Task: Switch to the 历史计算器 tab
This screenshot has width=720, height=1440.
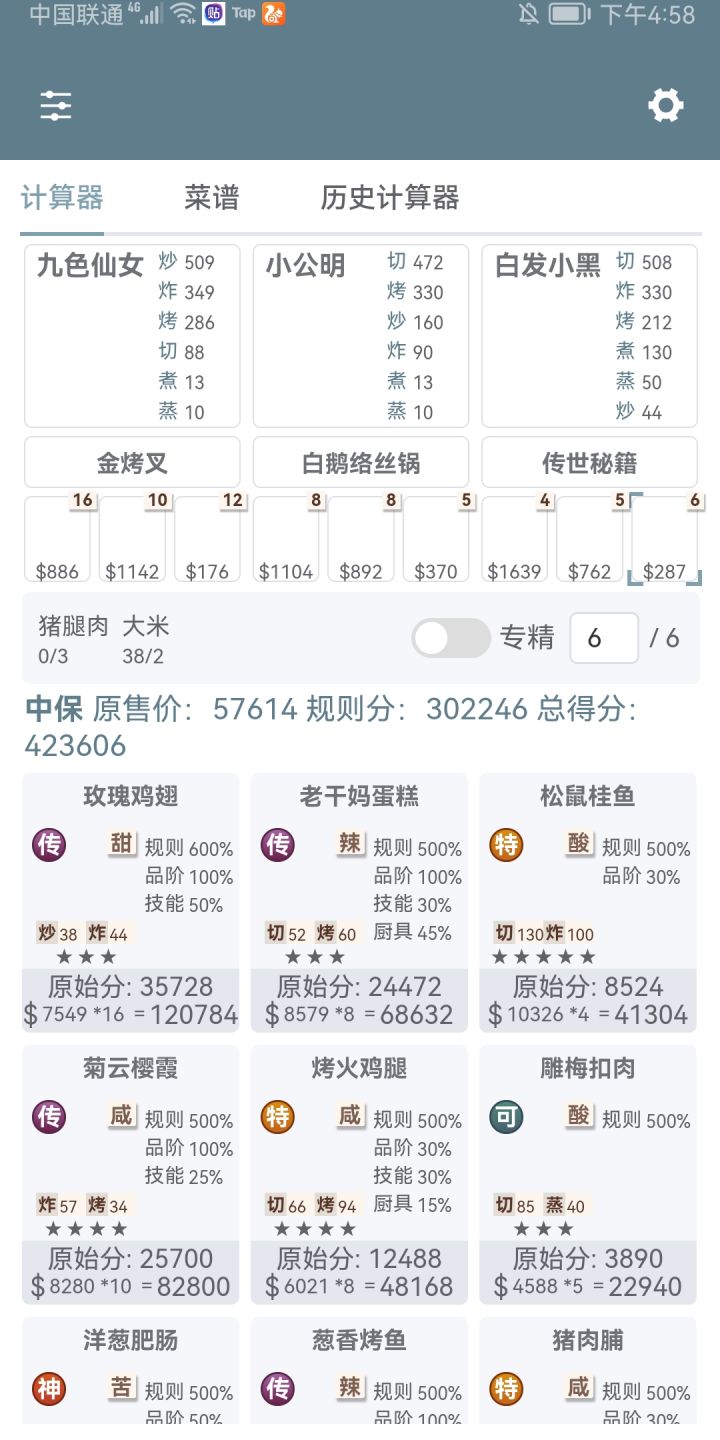Action: coord(390,198)
